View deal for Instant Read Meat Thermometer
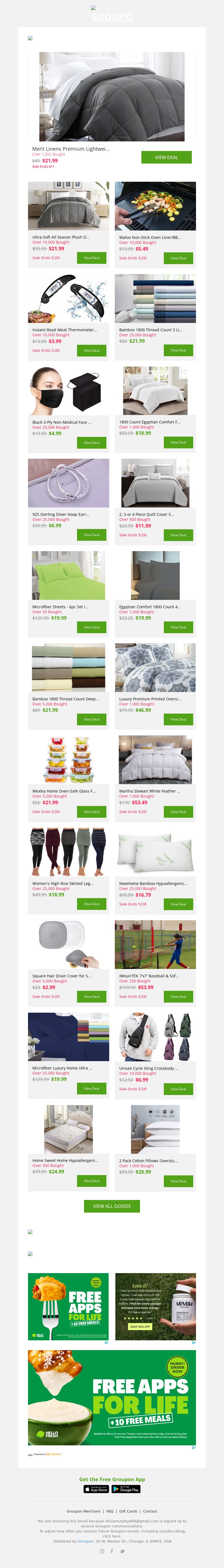 (x=91, y=351)
